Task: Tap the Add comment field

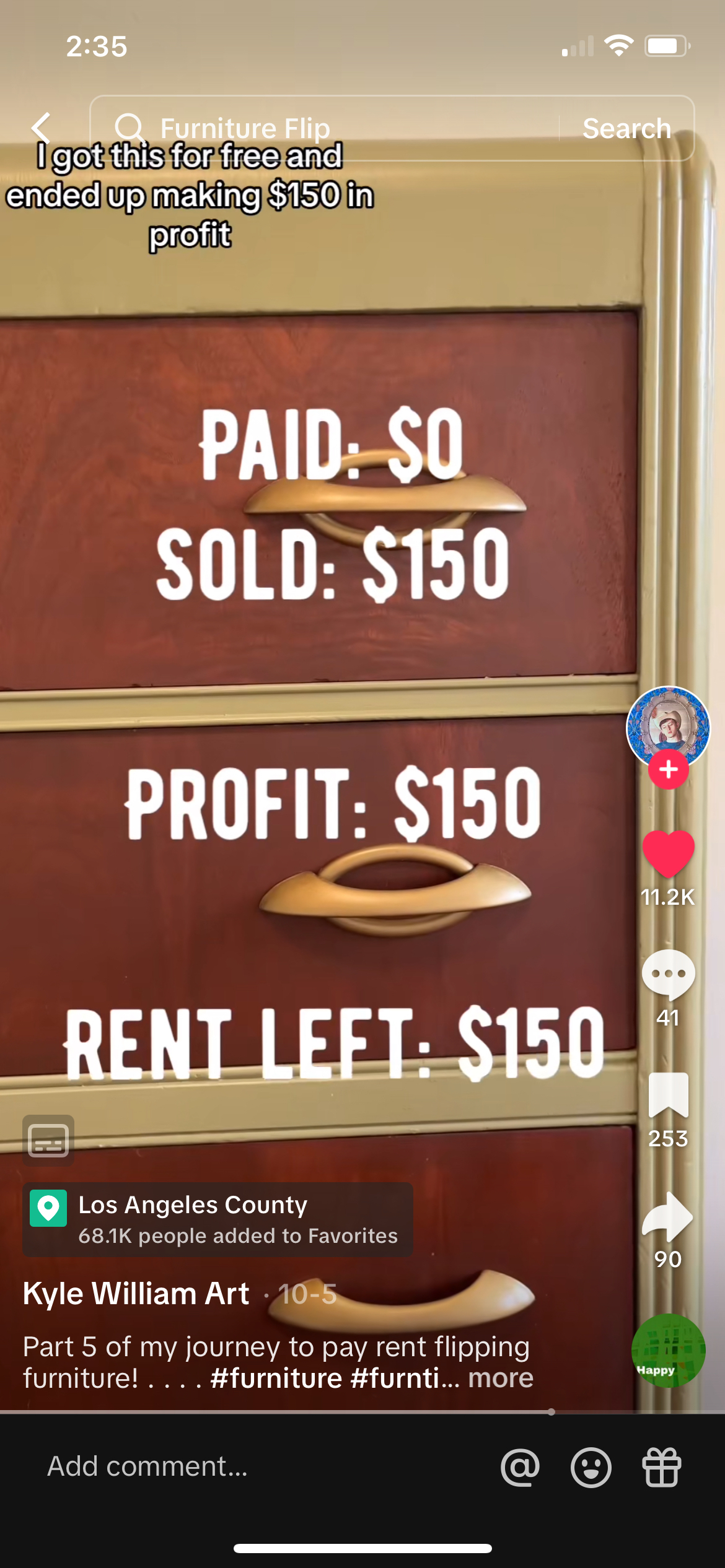Action: pos(248,1466)
